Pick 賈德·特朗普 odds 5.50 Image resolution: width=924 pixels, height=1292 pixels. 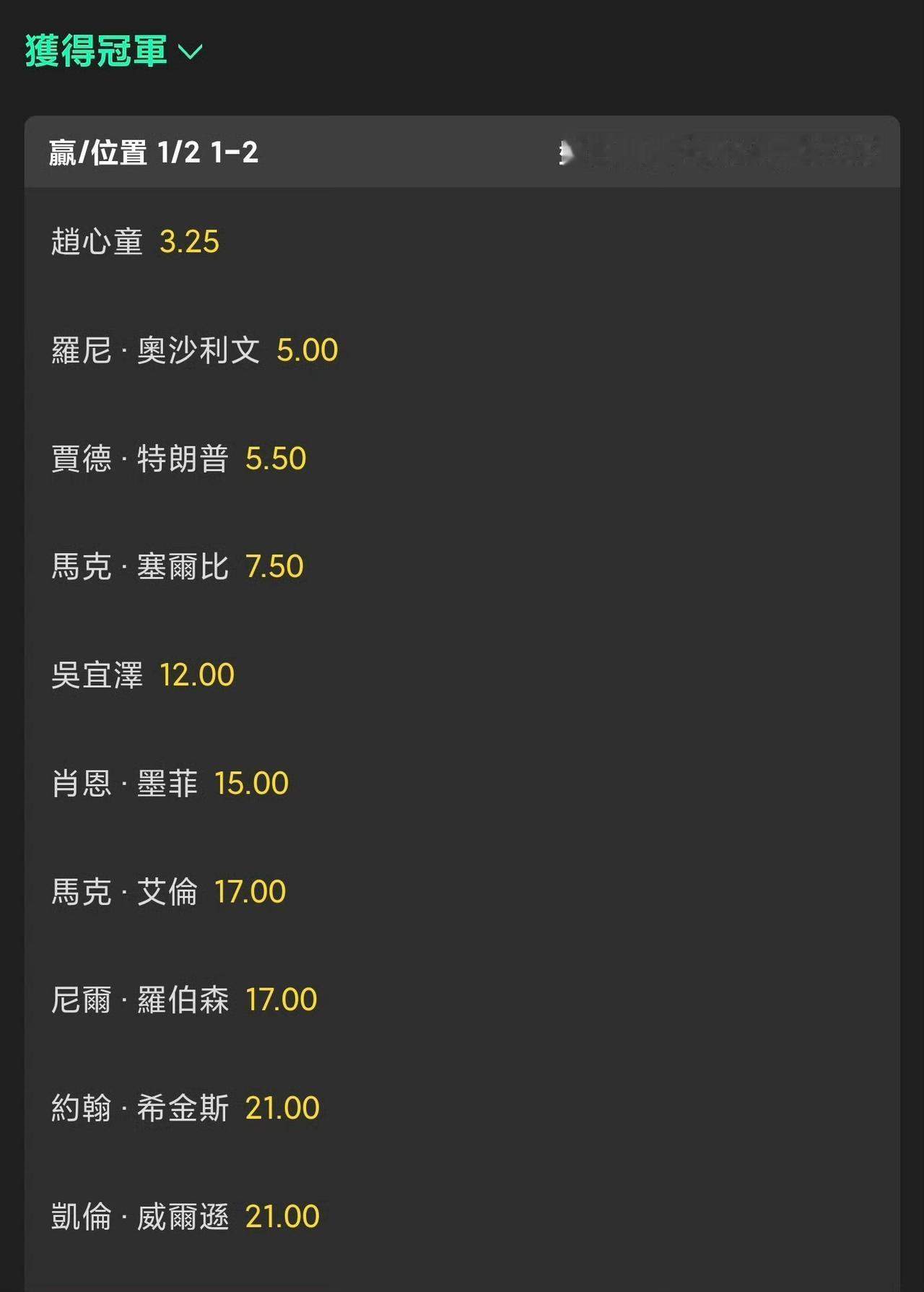[x=177, y=458]
